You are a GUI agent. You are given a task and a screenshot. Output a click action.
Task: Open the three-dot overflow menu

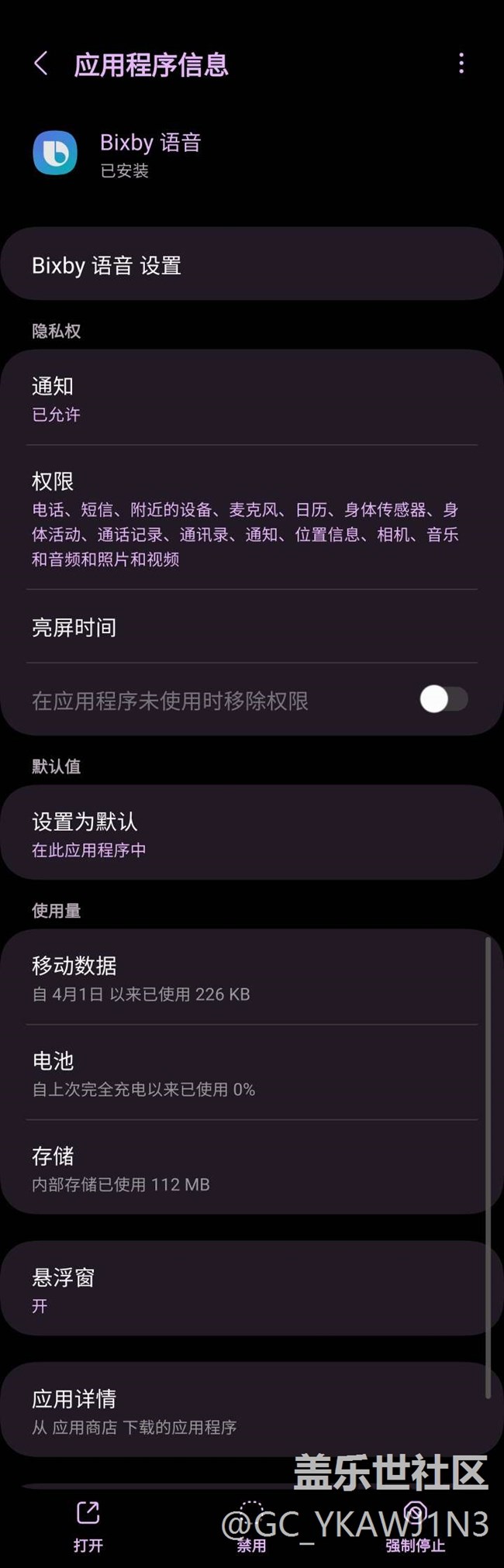(461, 64)
